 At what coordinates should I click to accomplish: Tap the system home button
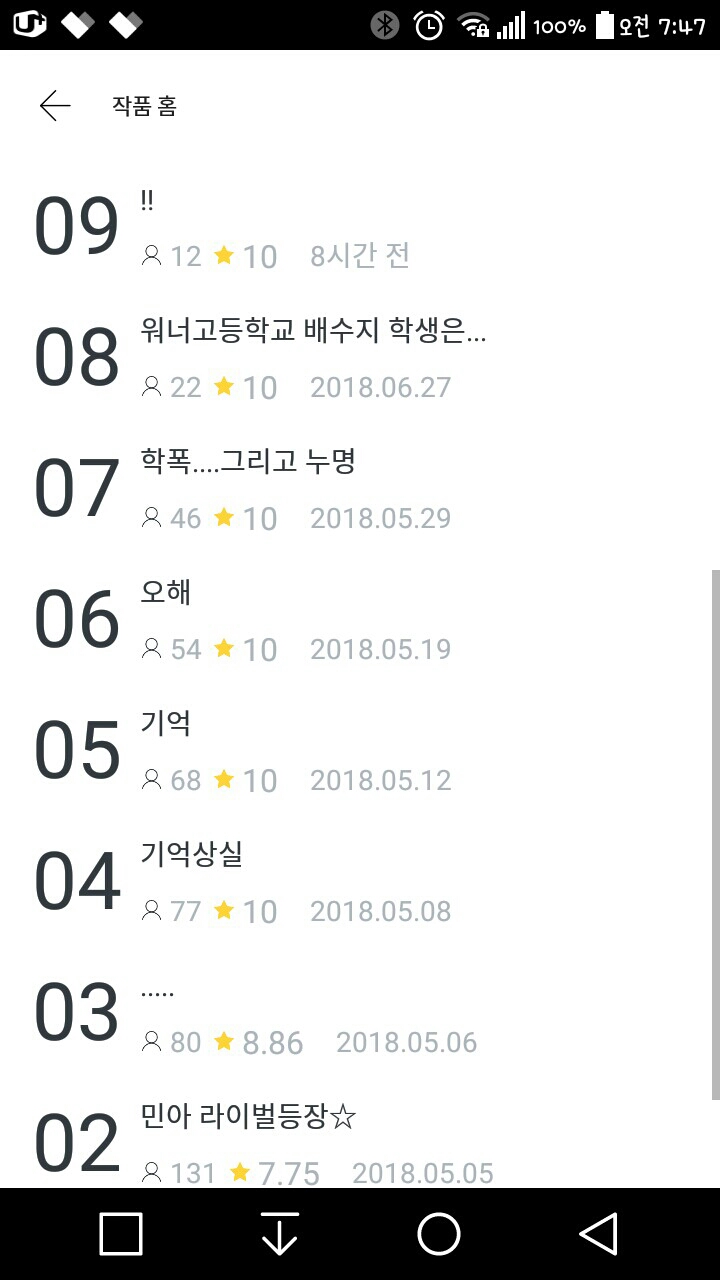tap(438, 1234)
